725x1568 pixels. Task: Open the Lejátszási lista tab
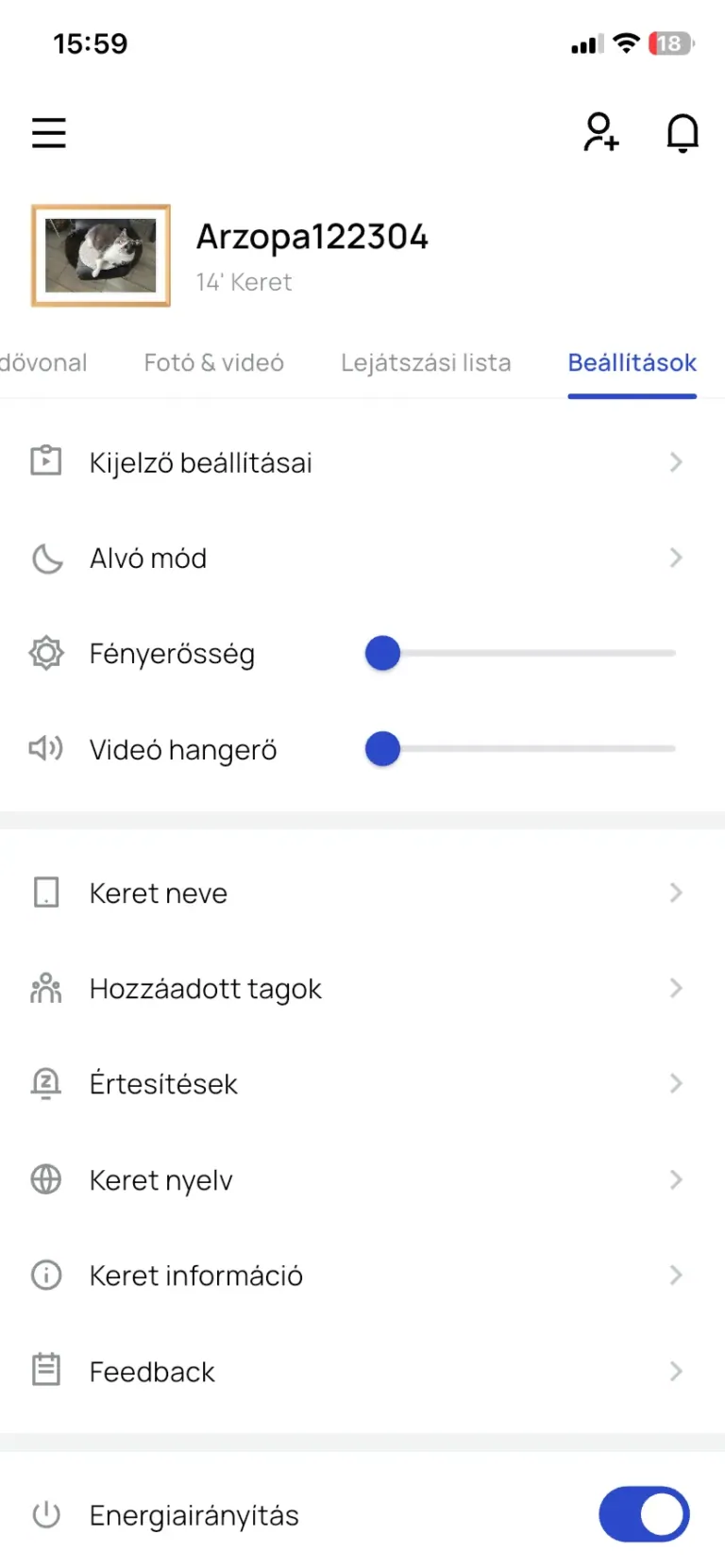coord(426,362)
